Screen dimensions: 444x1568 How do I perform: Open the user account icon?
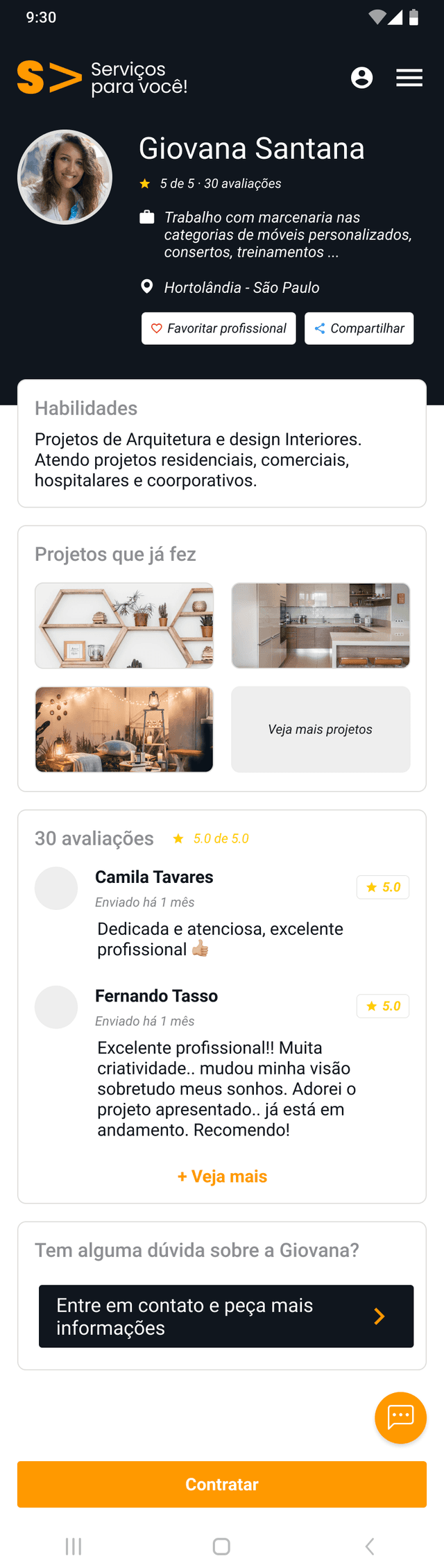coord(361,78)
